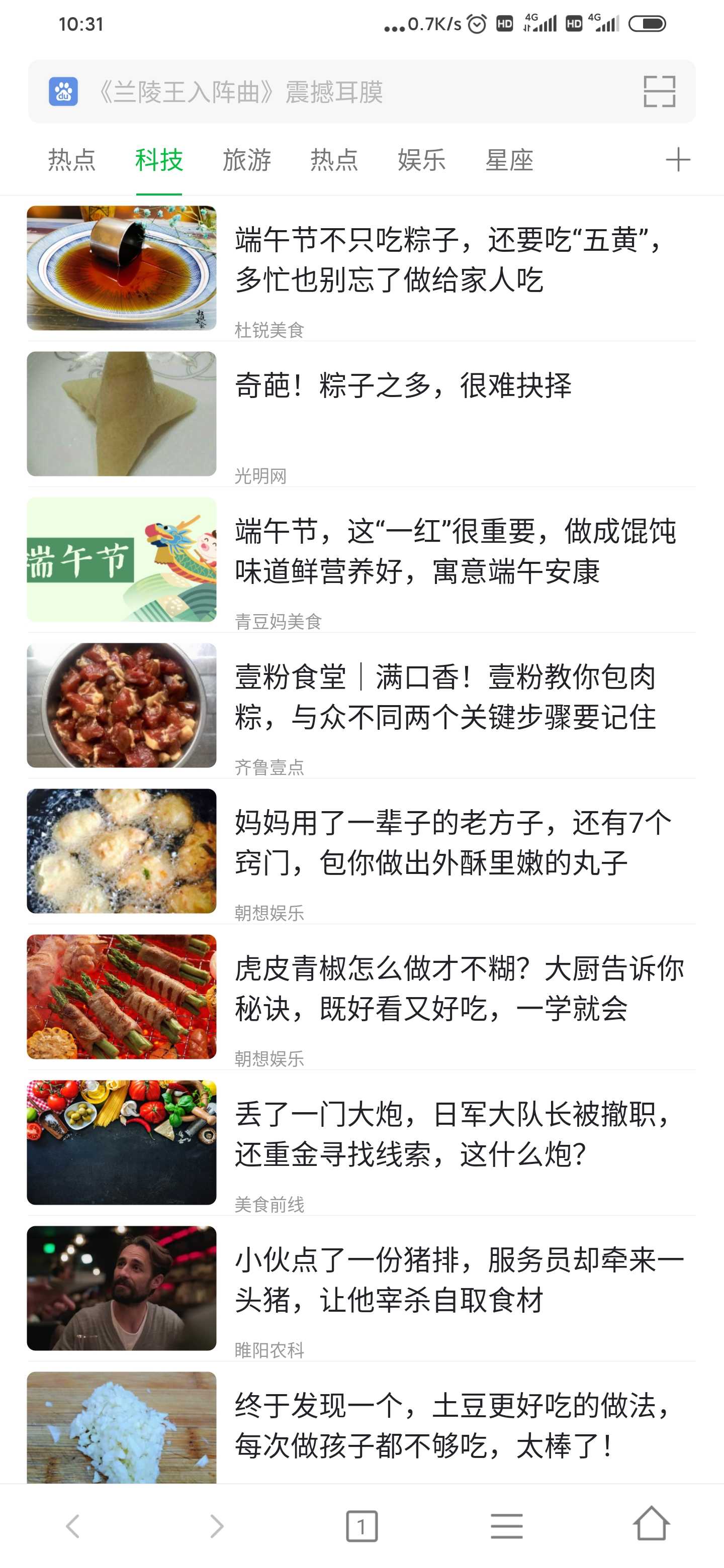Switch to the 娱乐 tab
Viewport: 724px width, 1568px height.
(421, 160)
